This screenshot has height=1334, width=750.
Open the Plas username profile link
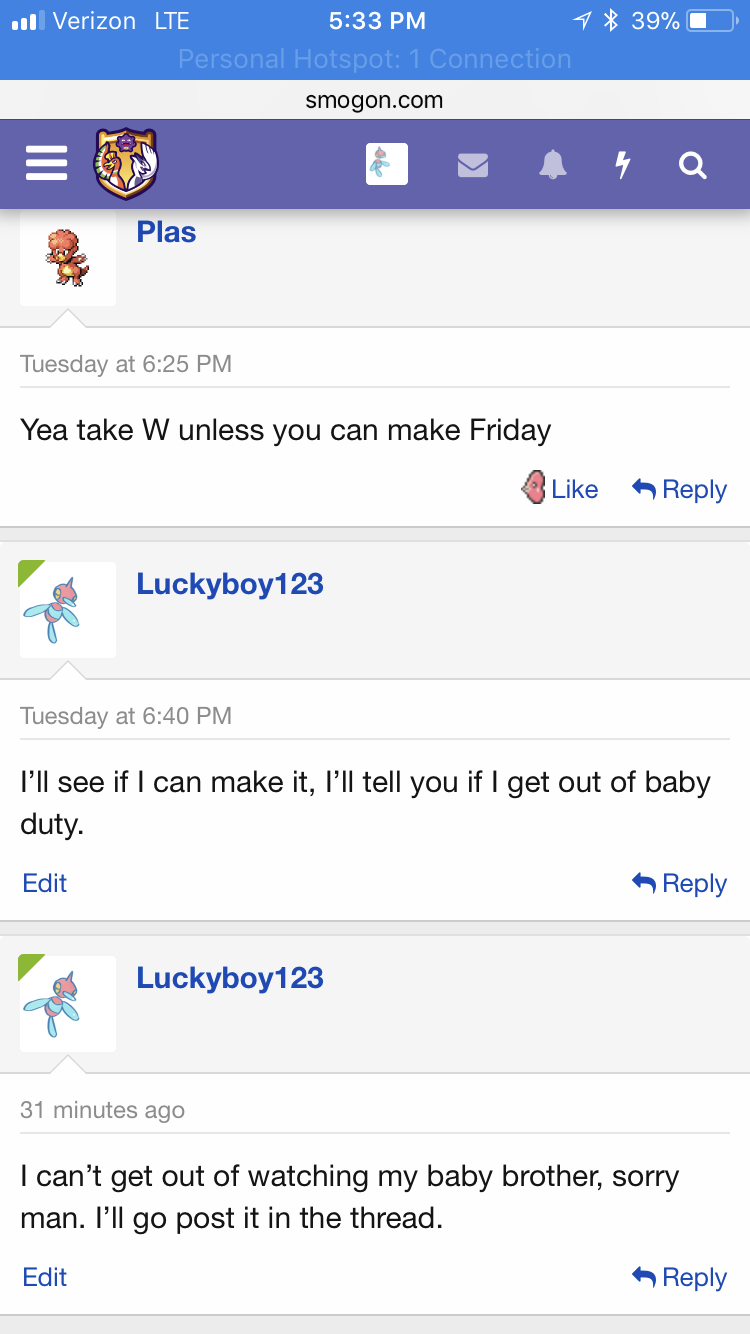pos(166,232)
